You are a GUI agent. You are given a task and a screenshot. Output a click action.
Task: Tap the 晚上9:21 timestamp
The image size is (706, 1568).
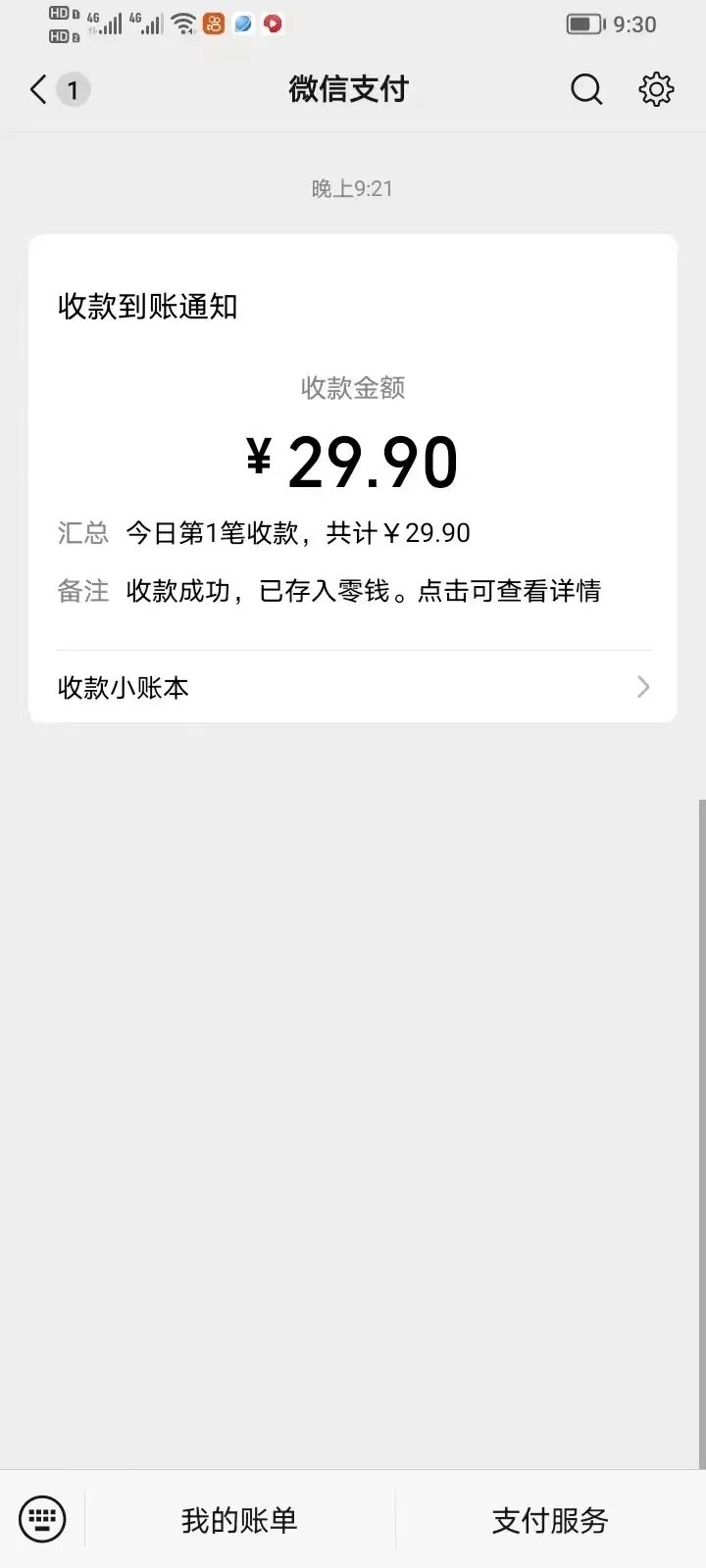point(352,188)
